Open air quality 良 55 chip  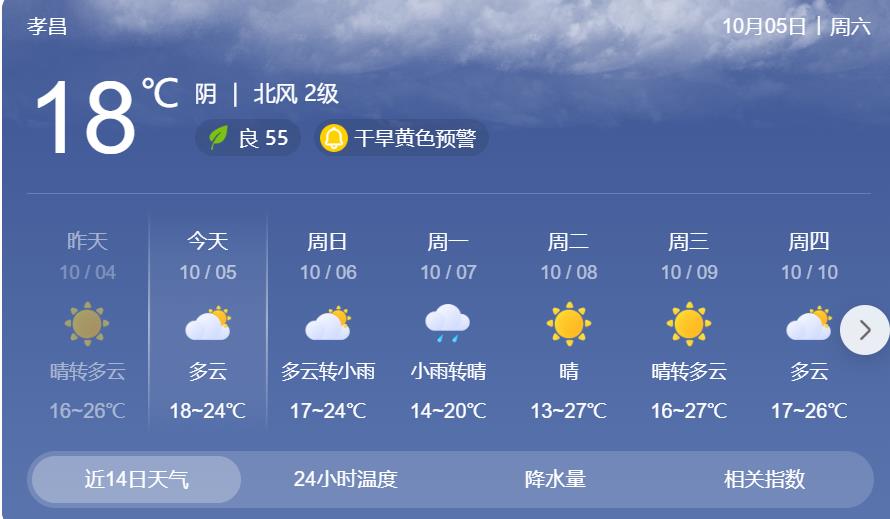(x=248, y=138)
